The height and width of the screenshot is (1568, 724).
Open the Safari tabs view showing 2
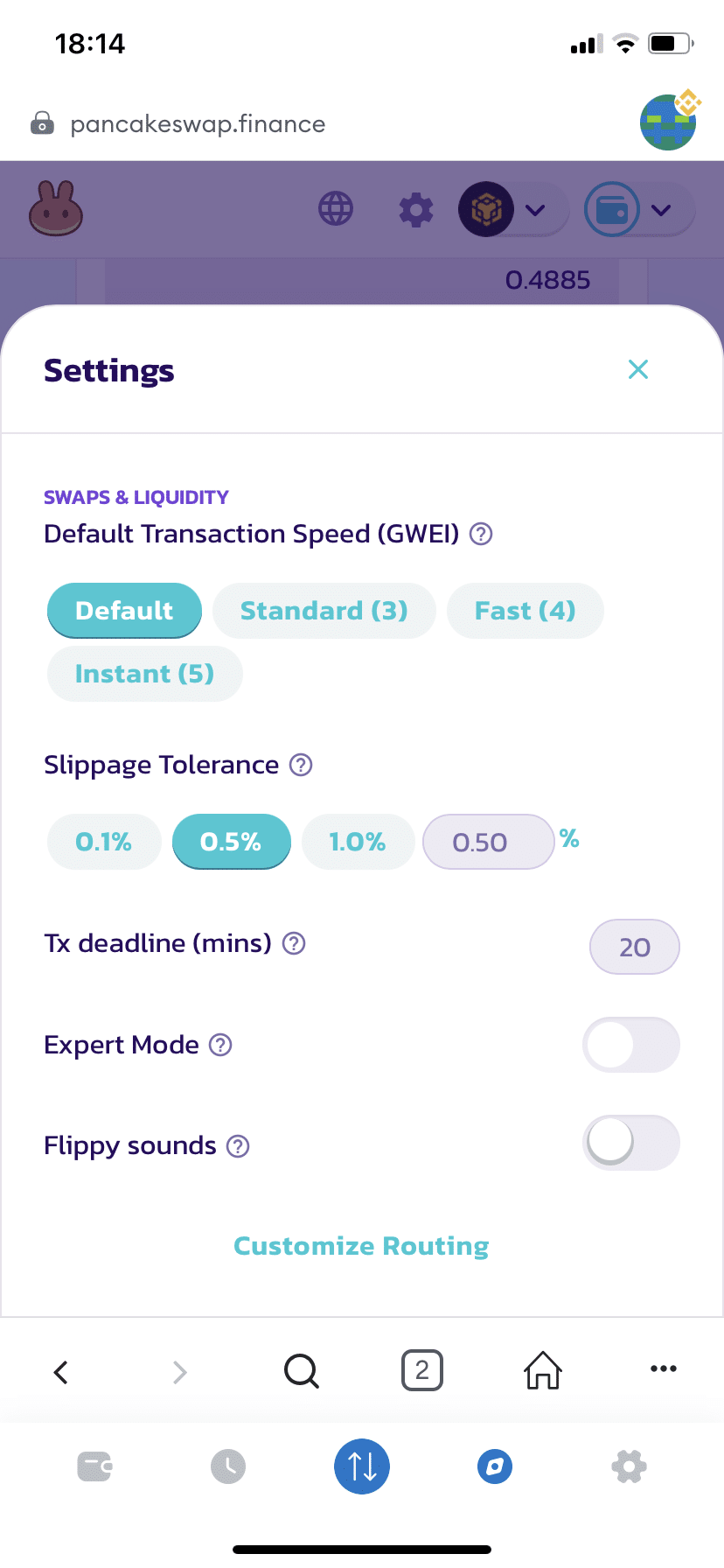[x=421, y=1370]
